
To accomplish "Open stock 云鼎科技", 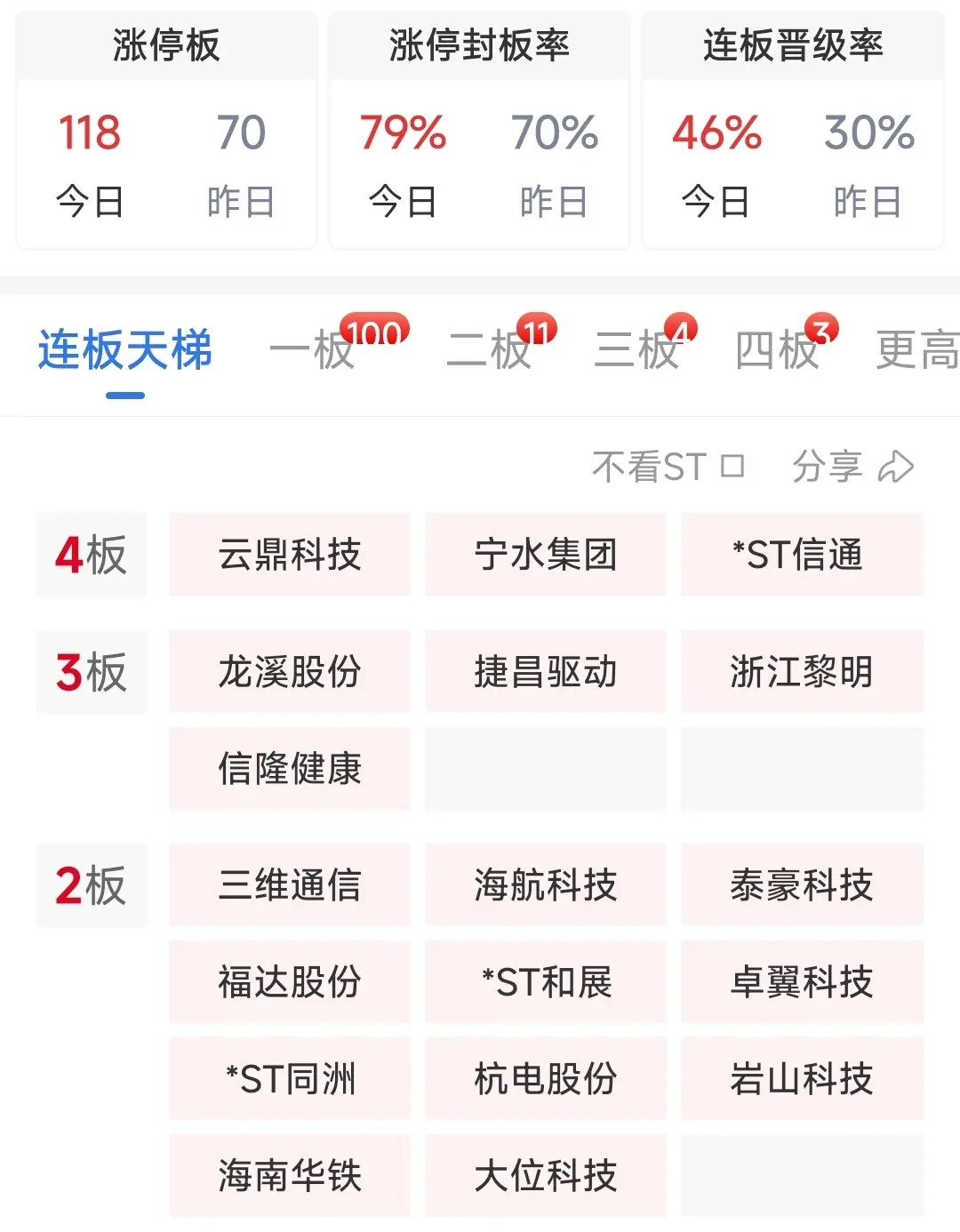I will [x=290, y=555].
